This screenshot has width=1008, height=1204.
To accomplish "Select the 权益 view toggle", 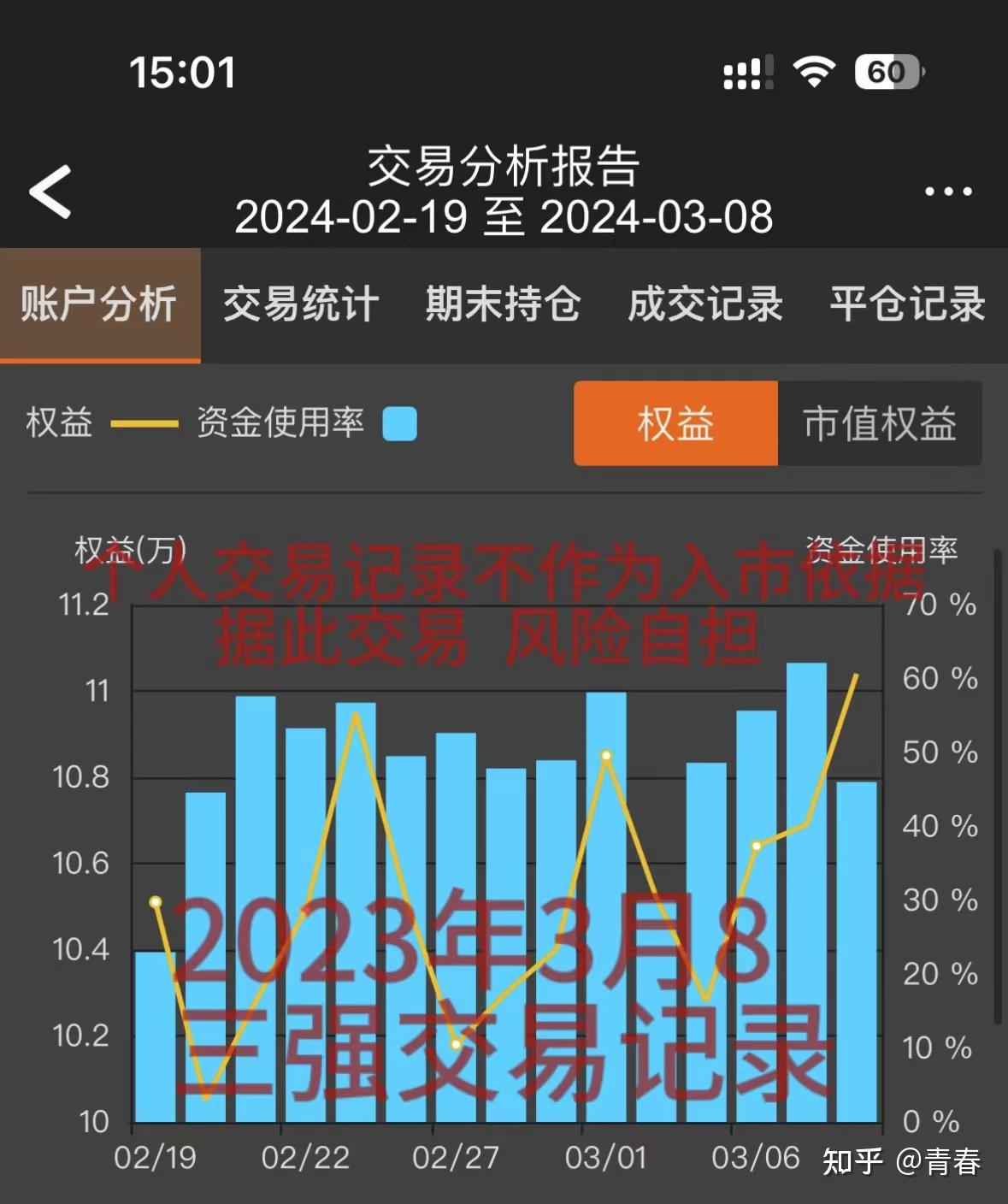I will (x=675, y=424).
